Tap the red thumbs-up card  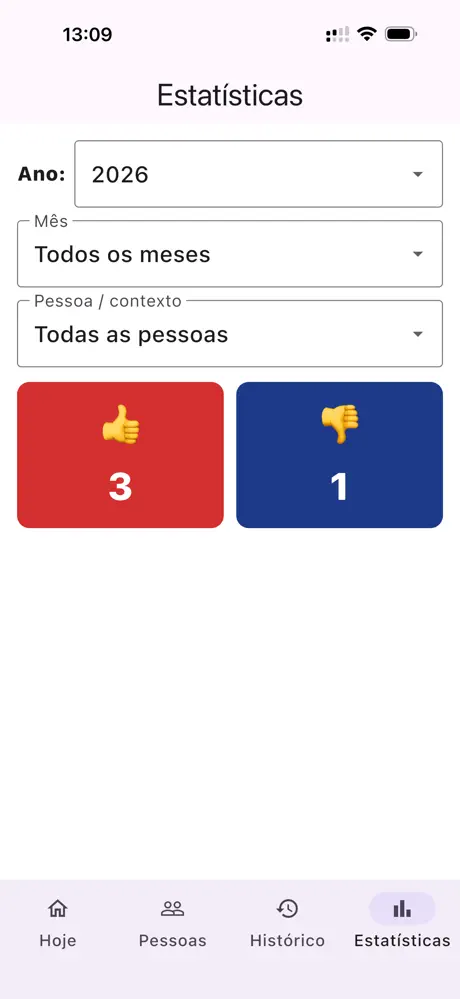(x=120, y=455)
